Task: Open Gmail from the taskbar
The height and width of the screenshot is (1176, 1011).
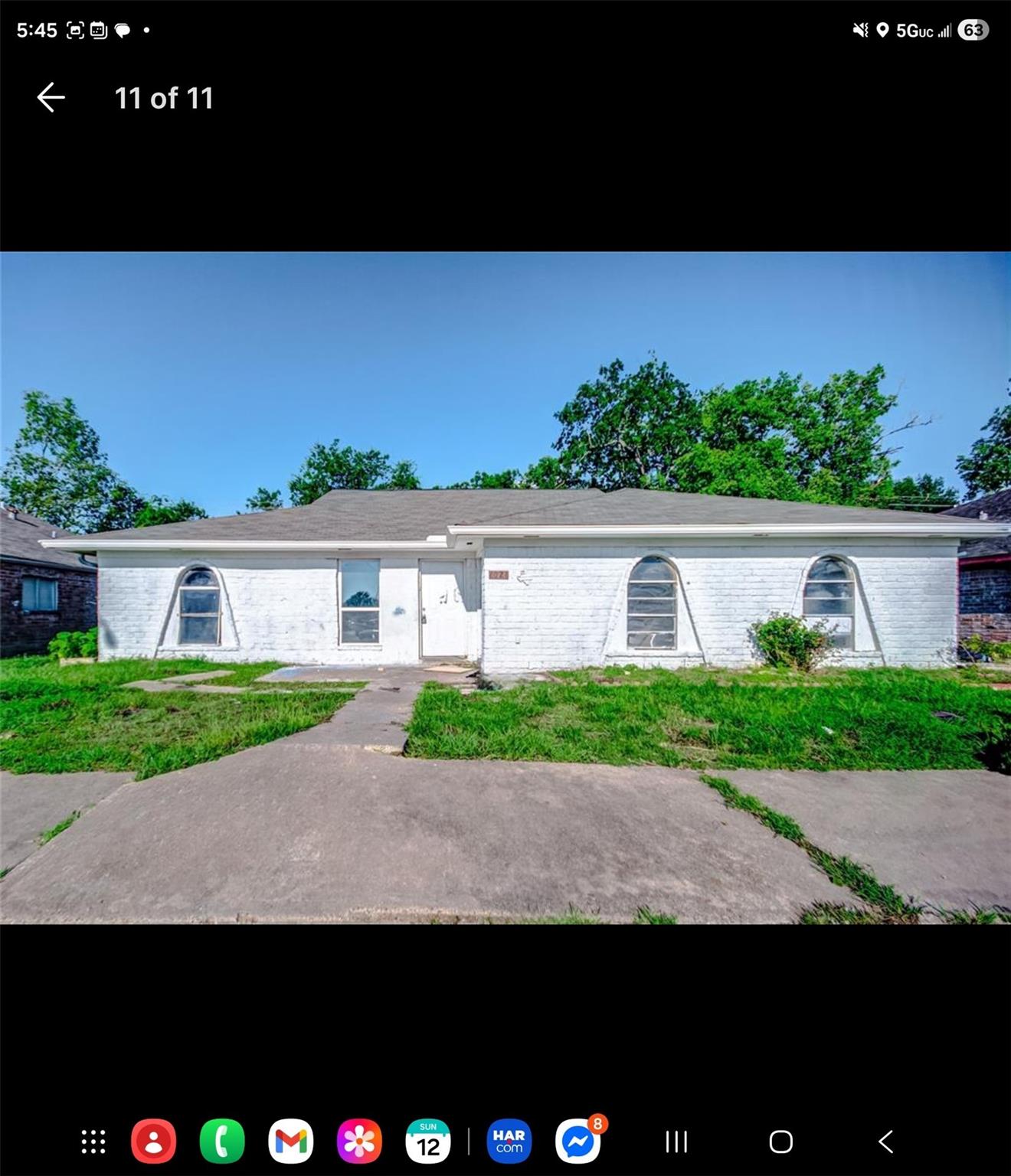Action: tap(290, 1142)
